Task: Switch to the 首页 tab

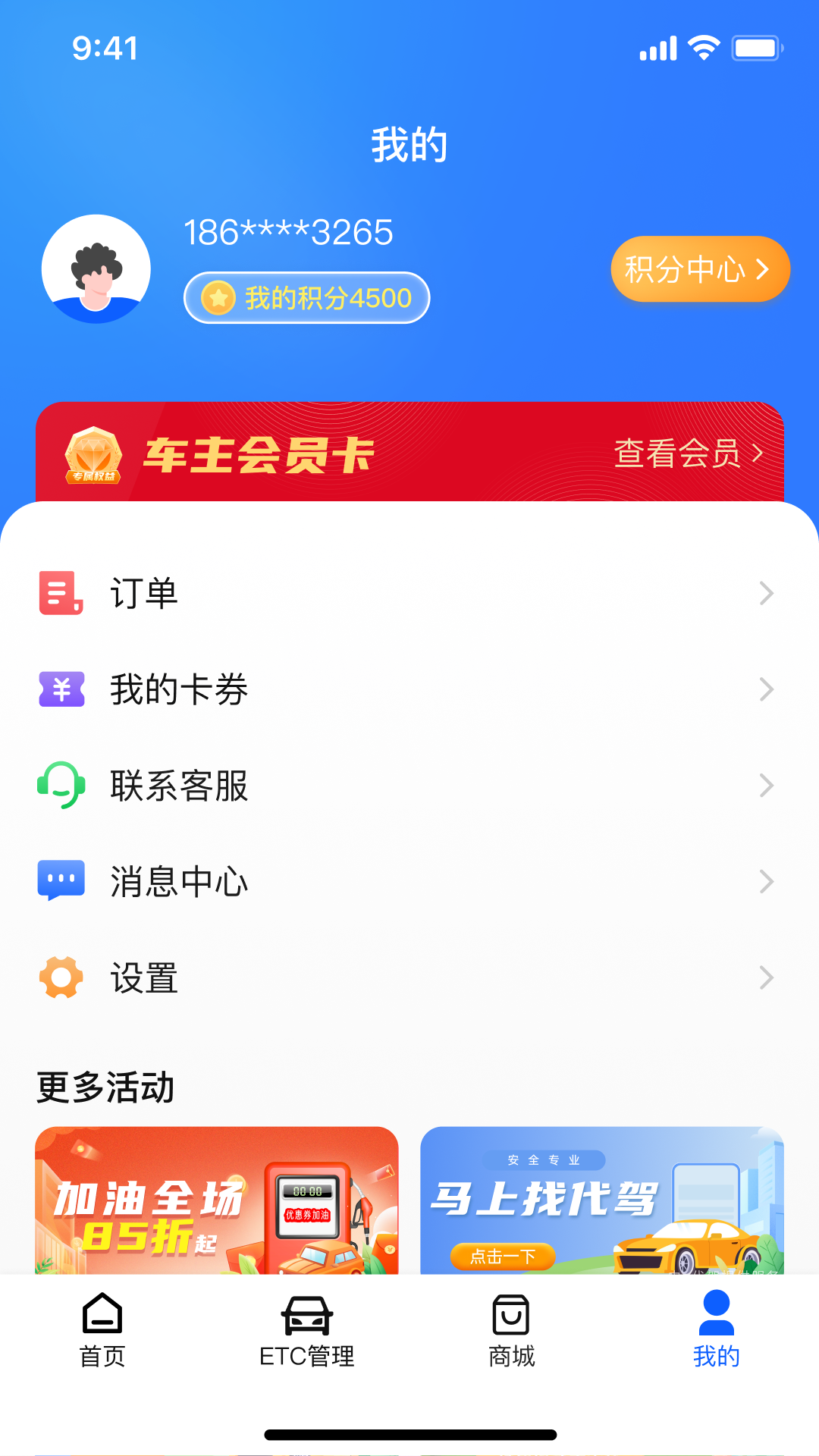Action: pos(103,1335)
